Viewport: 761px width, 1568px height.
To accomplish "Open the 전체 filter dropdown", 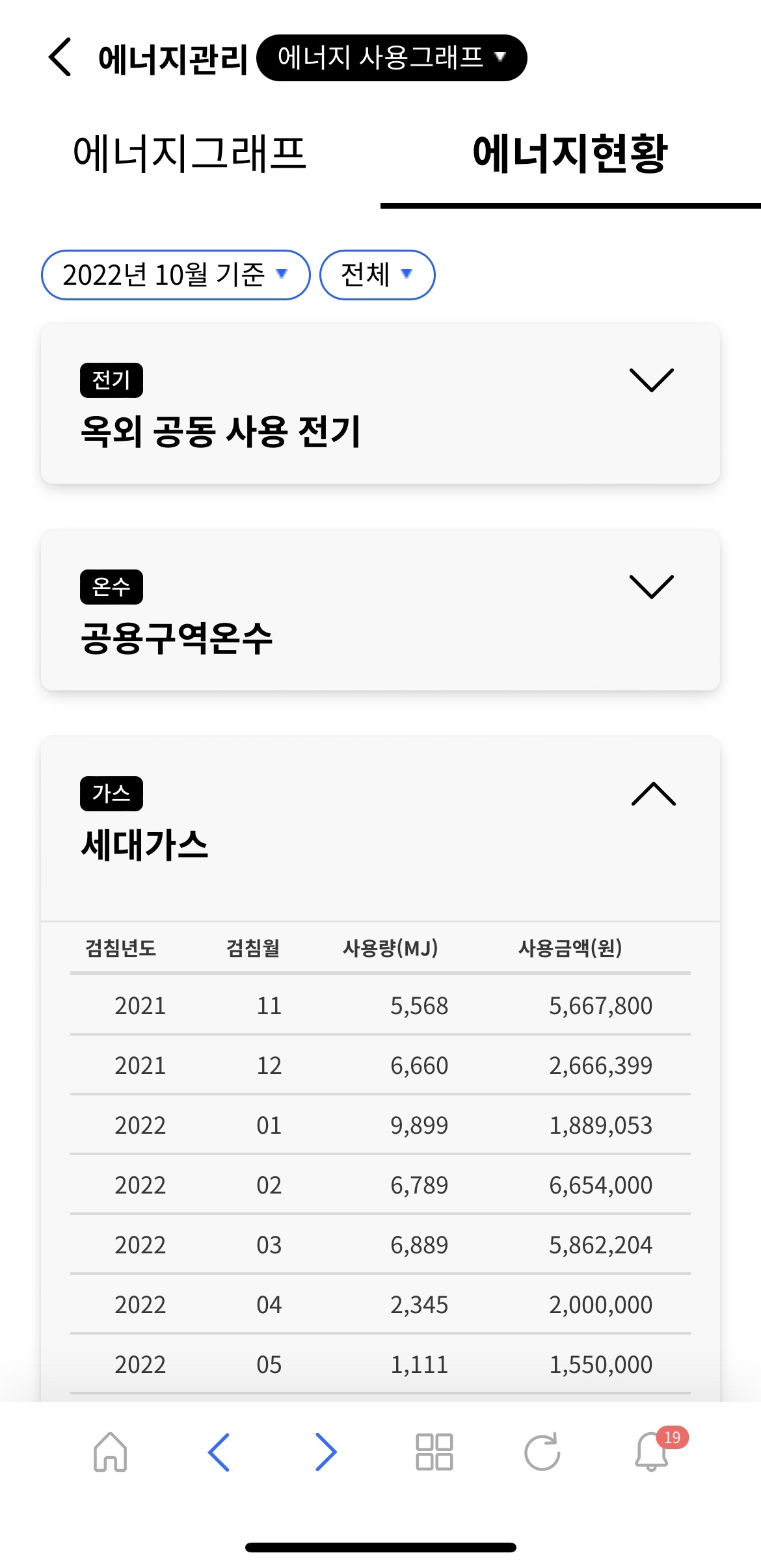I will click(x=377, y=275).
